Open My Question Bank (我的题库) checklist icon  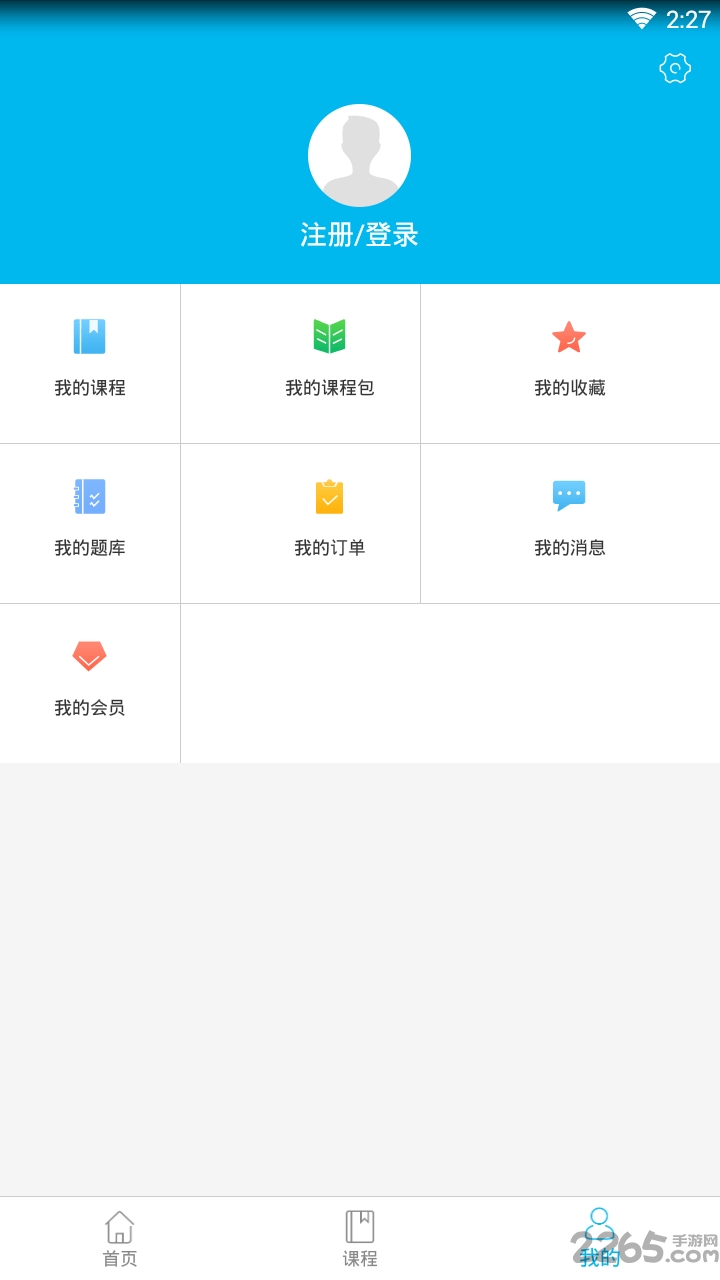tap(89, 495)
